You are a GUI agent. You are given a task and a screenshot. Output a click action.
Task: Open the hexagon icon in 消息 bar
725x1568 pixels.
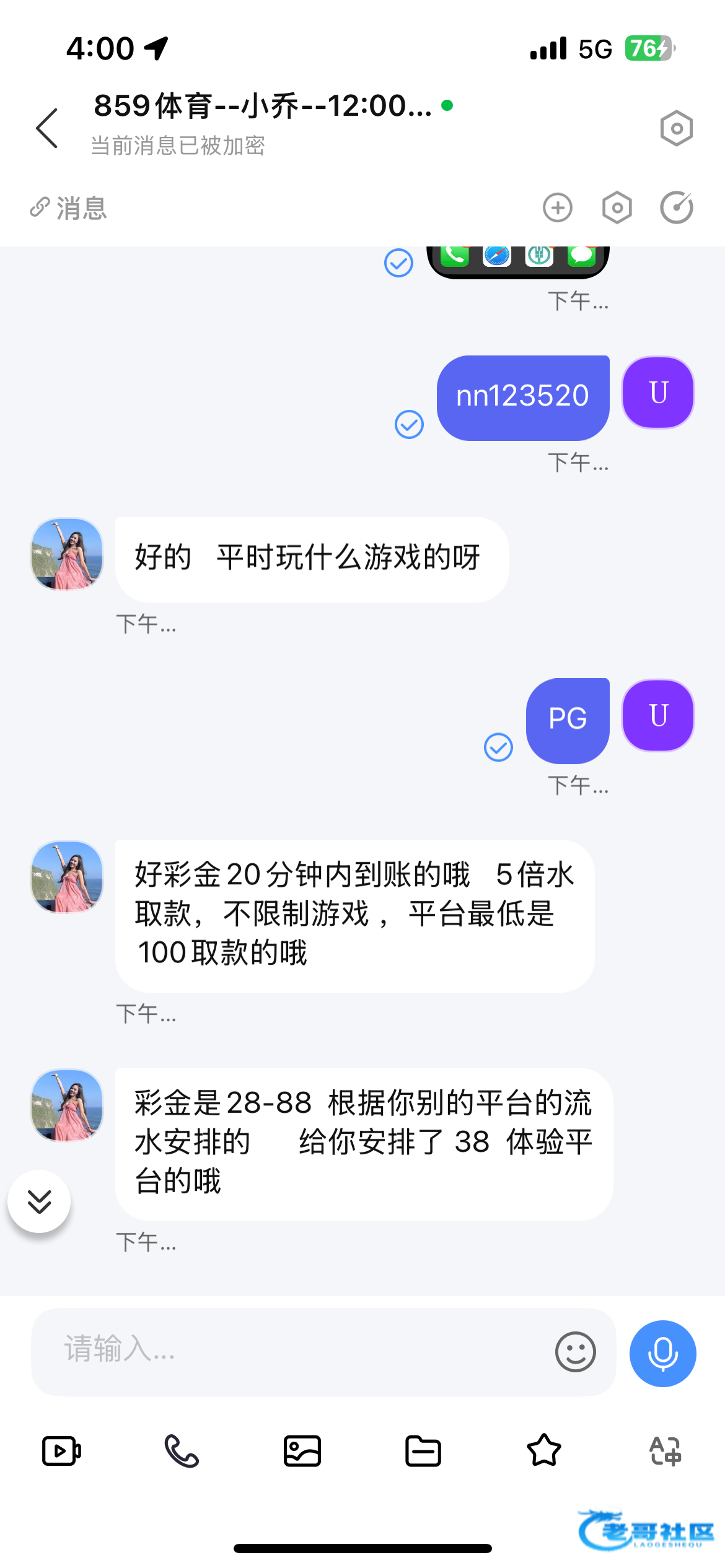click(617, 208)
